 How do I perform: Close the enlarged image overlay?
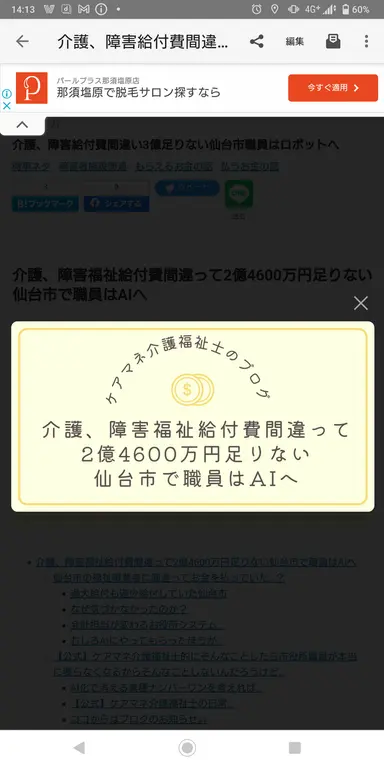click(x=360, y=303)
